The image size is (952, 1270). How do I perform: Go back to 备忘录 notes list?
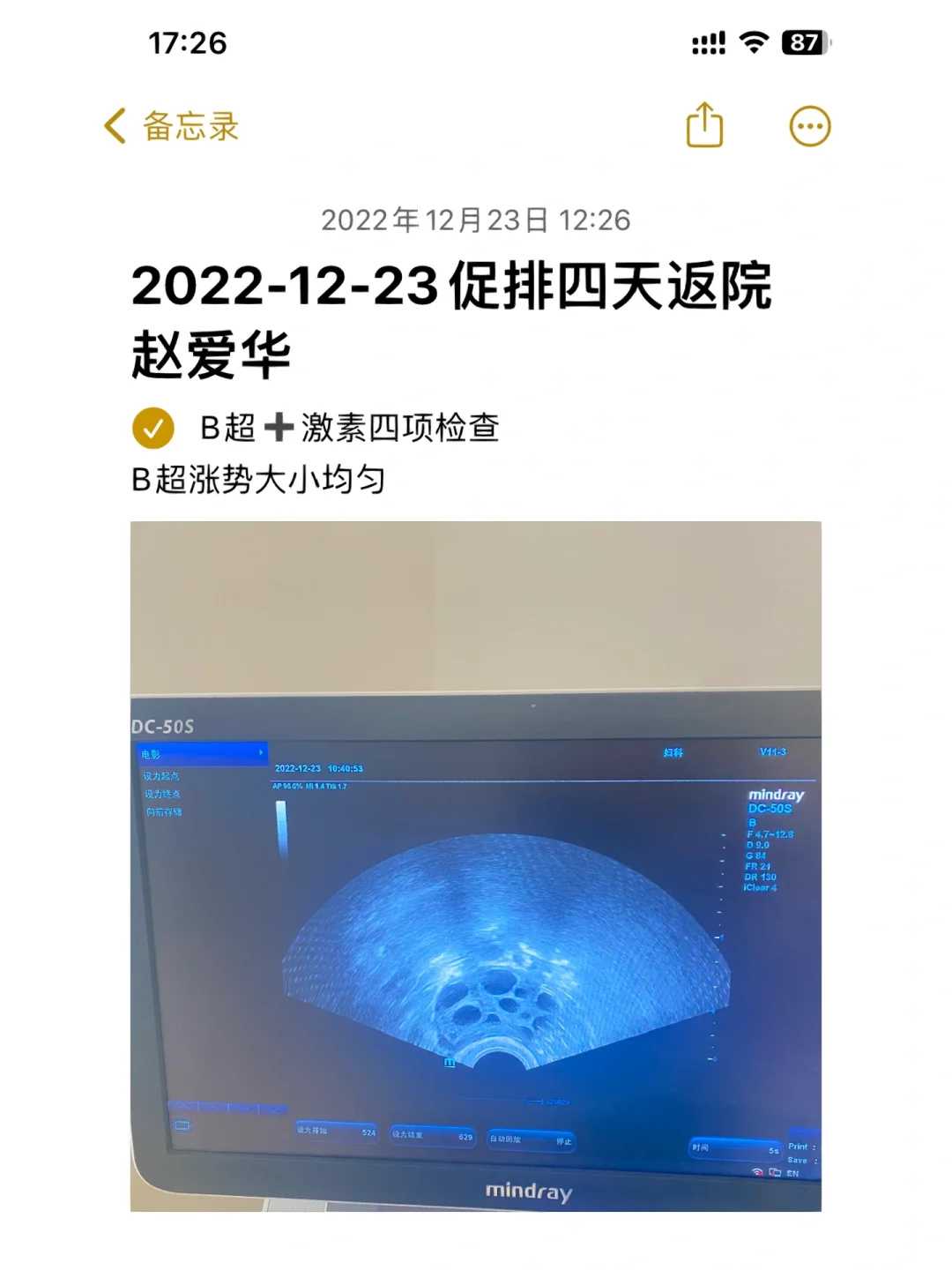[172, 126]
